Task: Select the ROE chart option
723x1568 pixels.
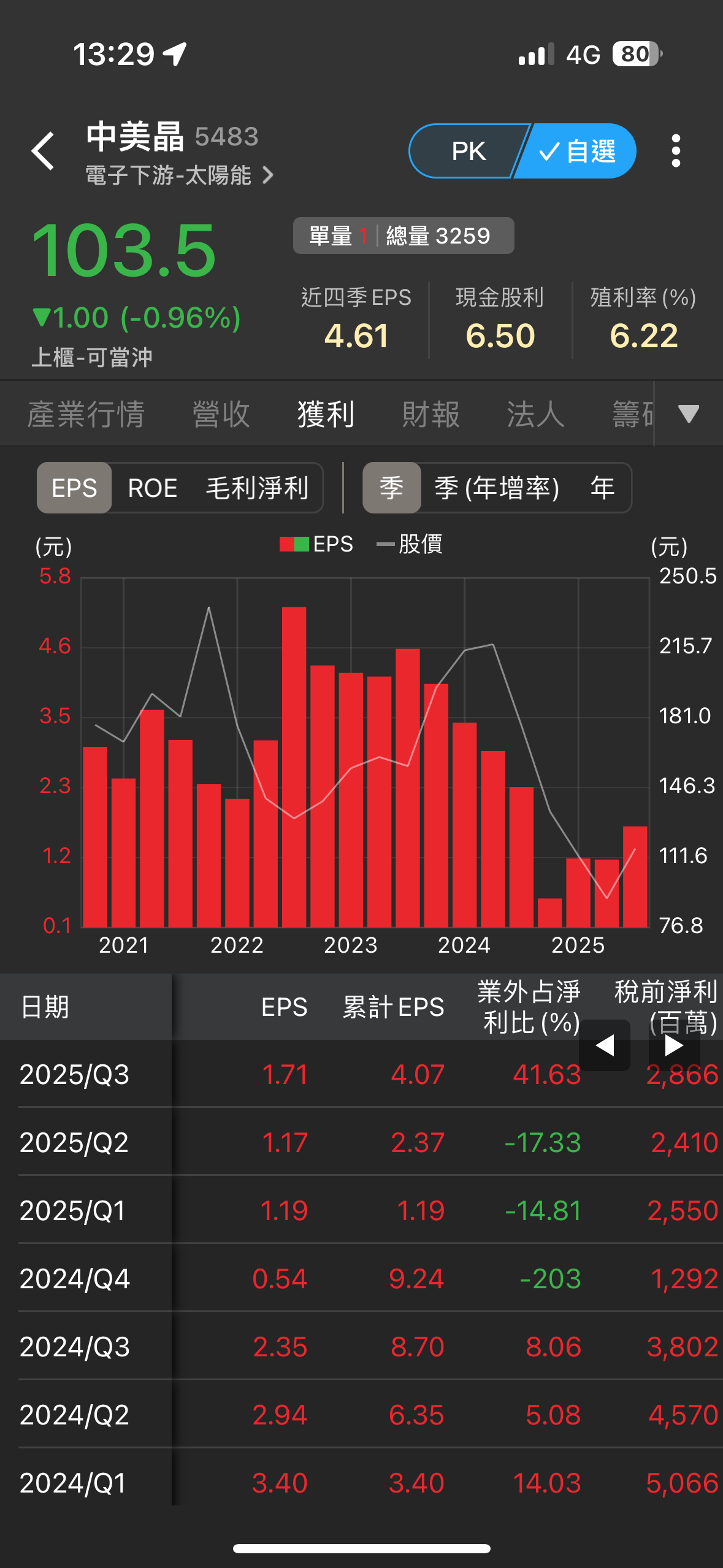Action: pyautogui.click(x=152, y=488)
